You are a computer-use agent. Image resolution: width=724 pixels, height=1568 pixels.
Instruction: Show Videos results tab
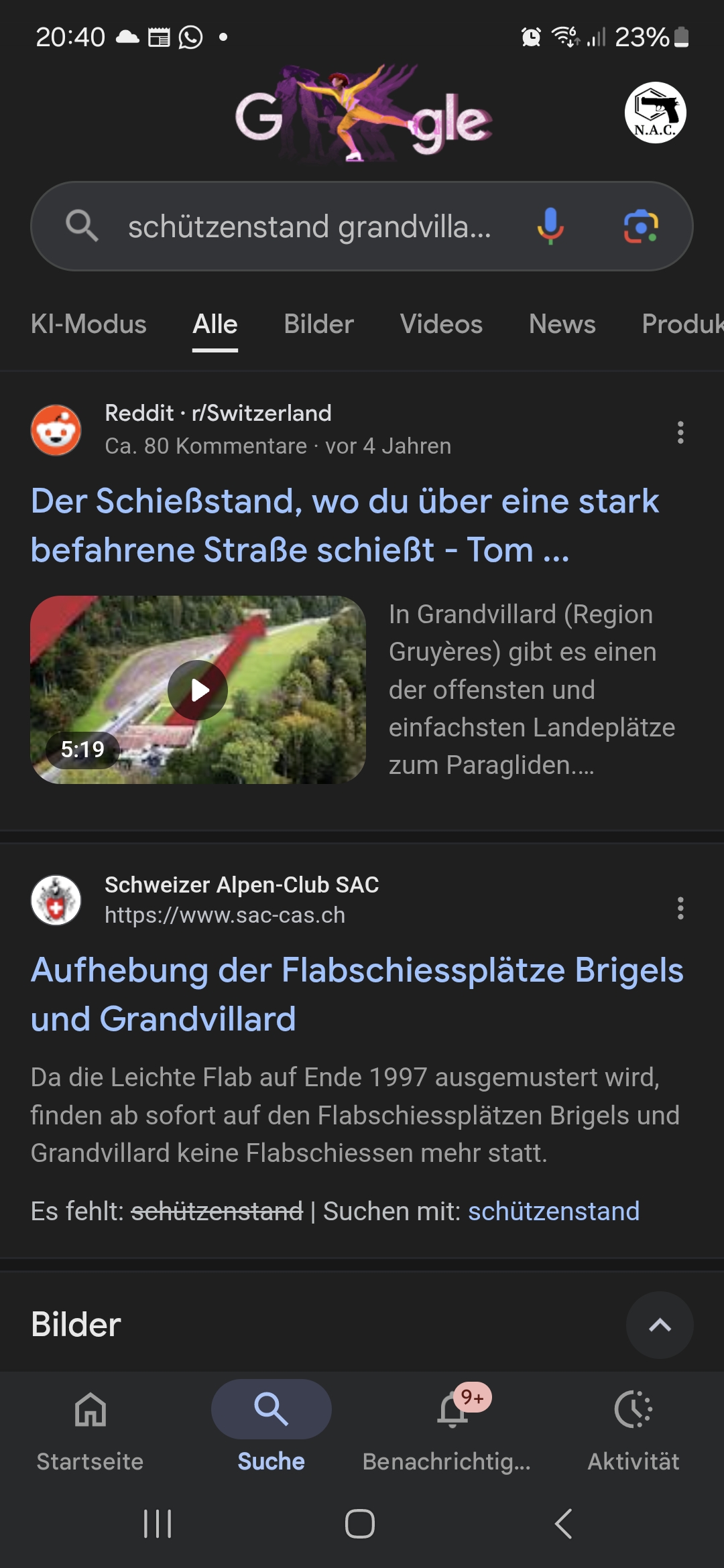441,324
